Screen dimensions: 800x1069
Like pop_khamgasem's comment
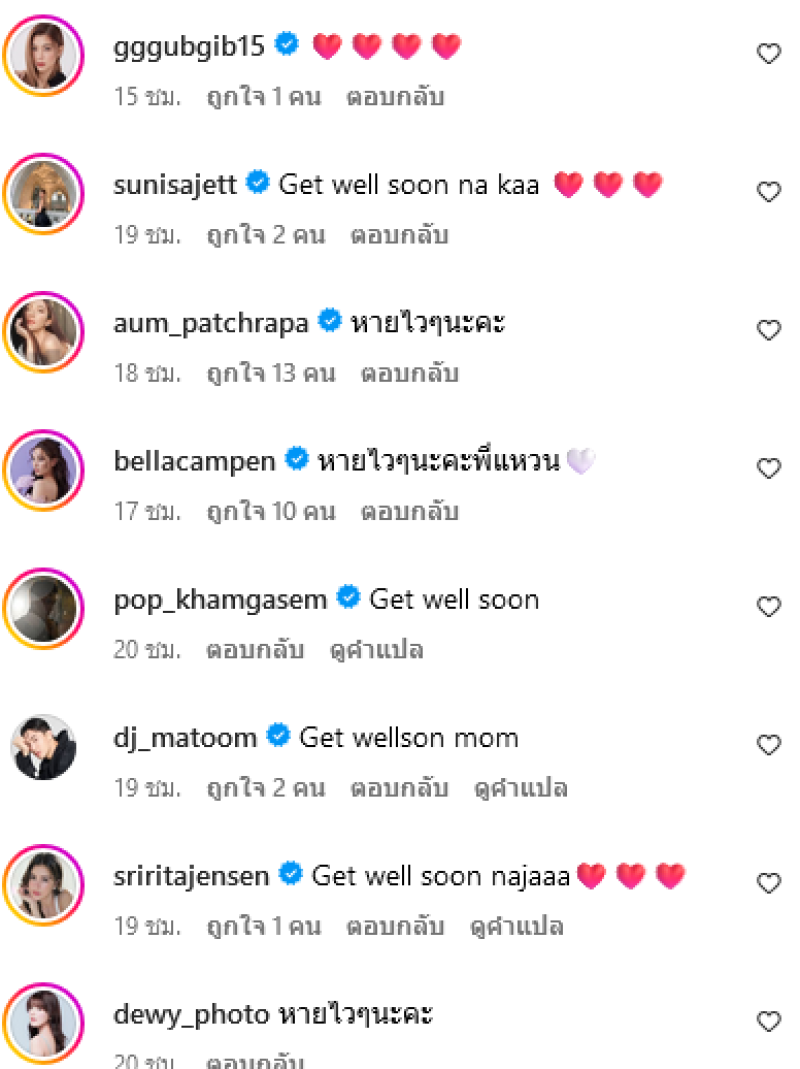(768, 607)
